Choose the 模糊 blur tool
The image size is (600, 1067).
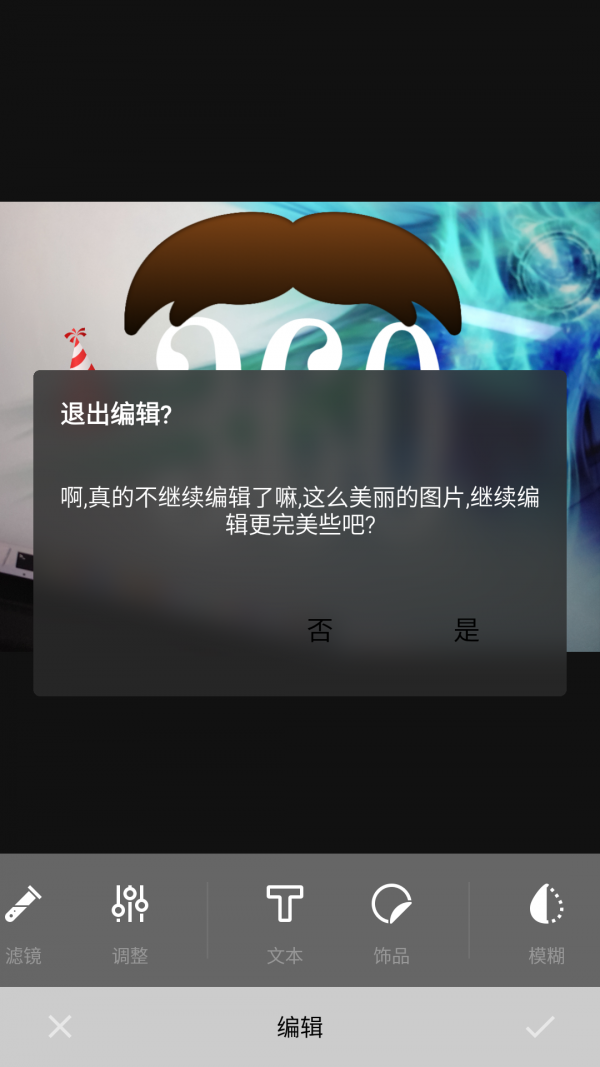pos(546,921)
